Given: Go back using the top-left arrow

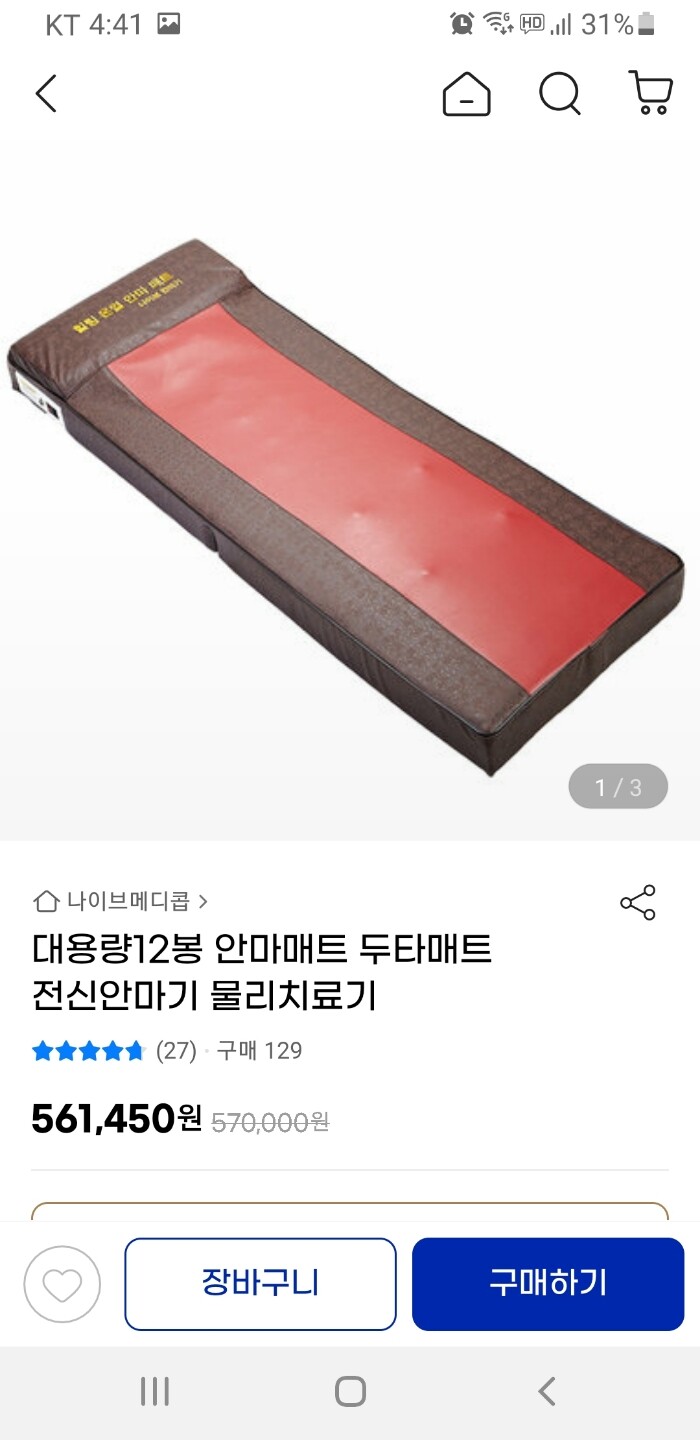Looking at the screenshot, I should [x=46, y=93].
